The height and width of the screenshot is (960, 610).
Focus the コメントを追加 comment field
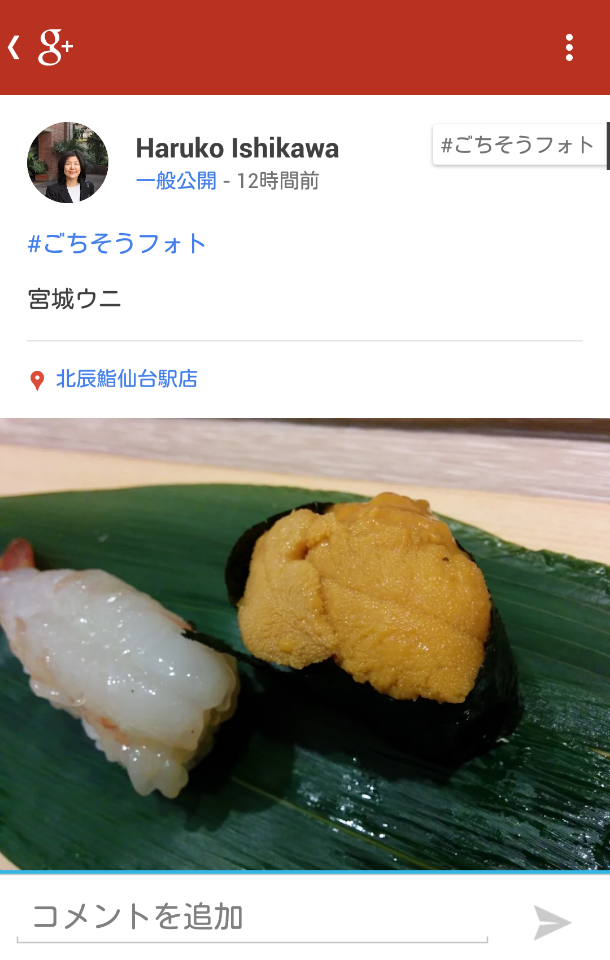click(252, 917)
